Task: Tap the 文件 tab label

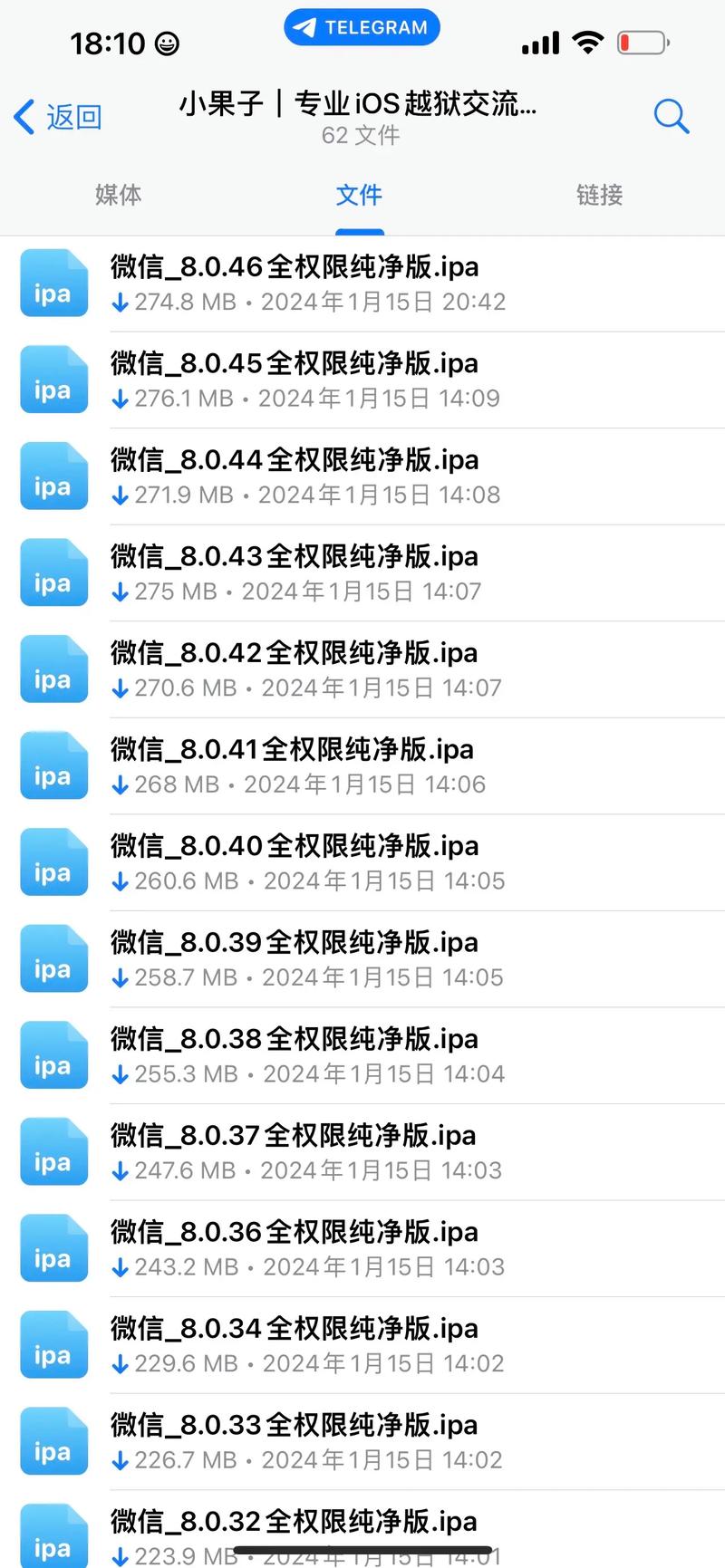Action: pyautogui.click(x=359, y=195)
